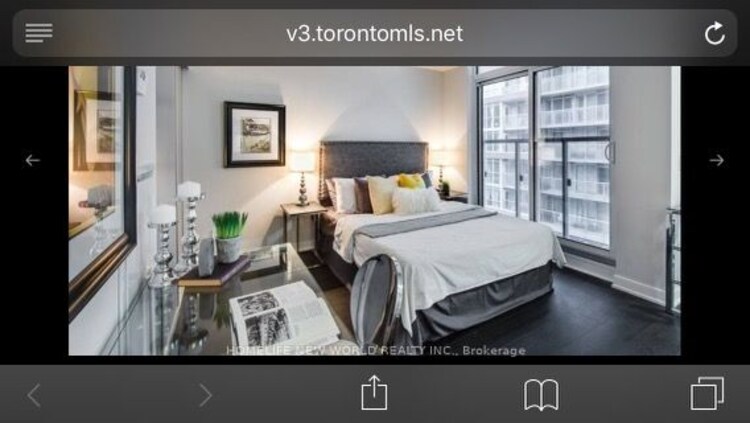The width and height of the screenshot is (750, 423).
Task: Reload the page
Action: coord(714,34)
